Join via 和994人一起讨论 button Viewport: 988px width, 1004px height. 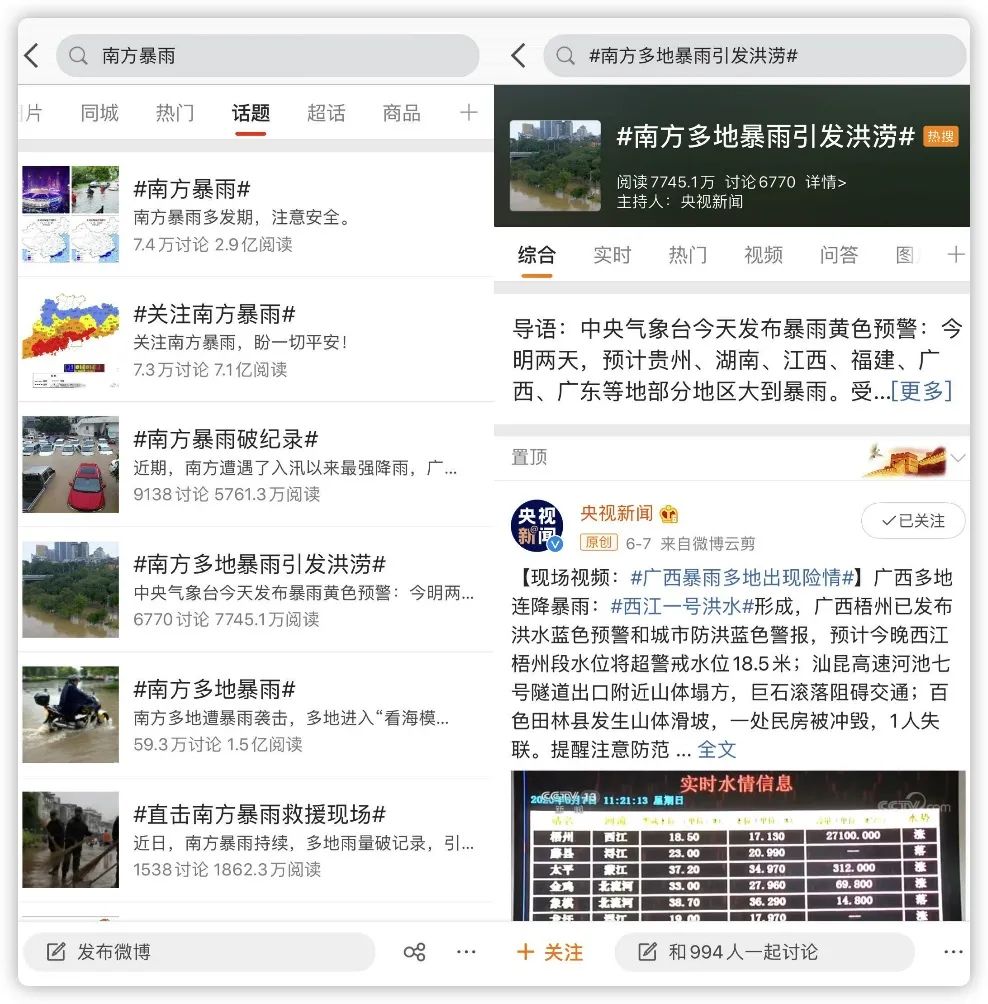point(764,952)
